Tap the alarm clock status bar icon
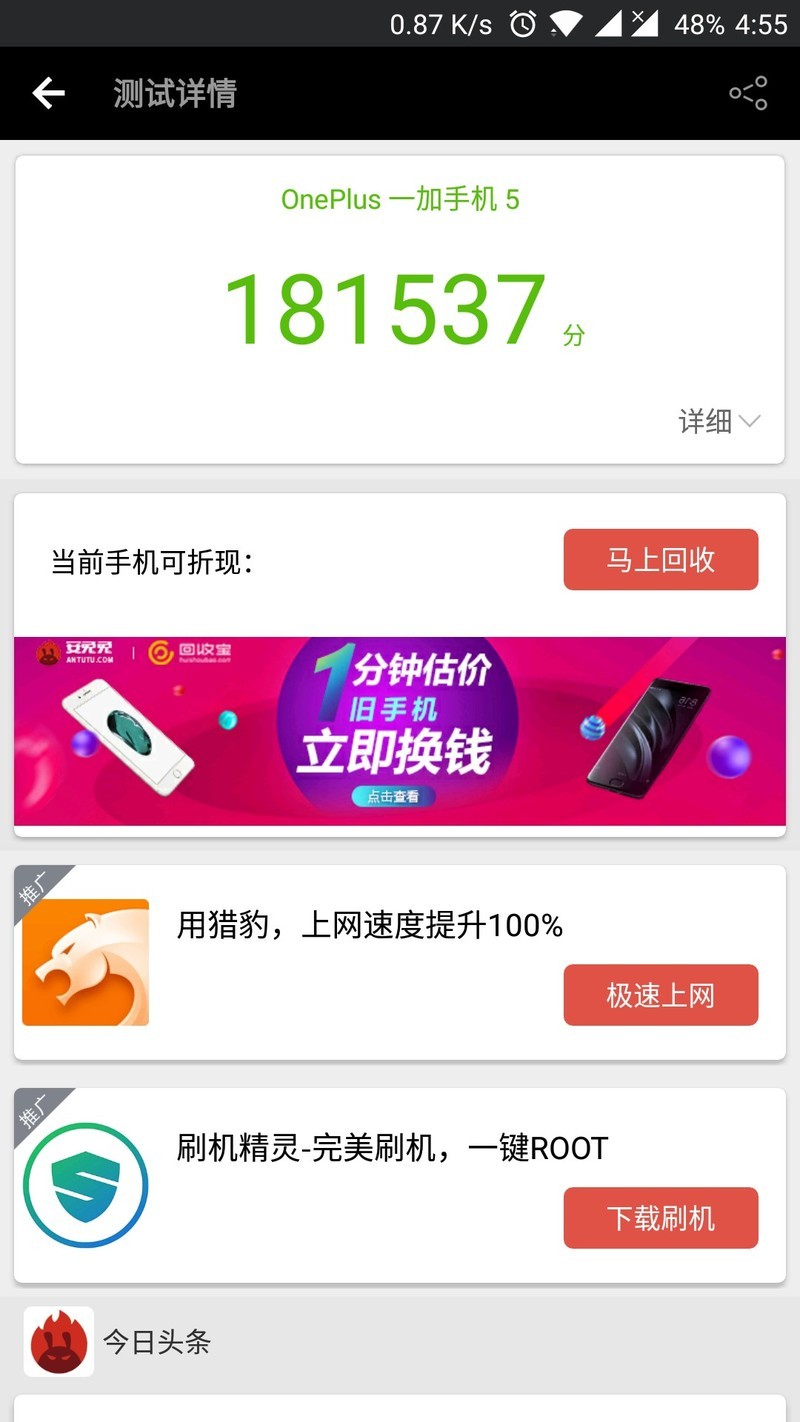This screenshot has width=800, height=1422. (523, 23)
